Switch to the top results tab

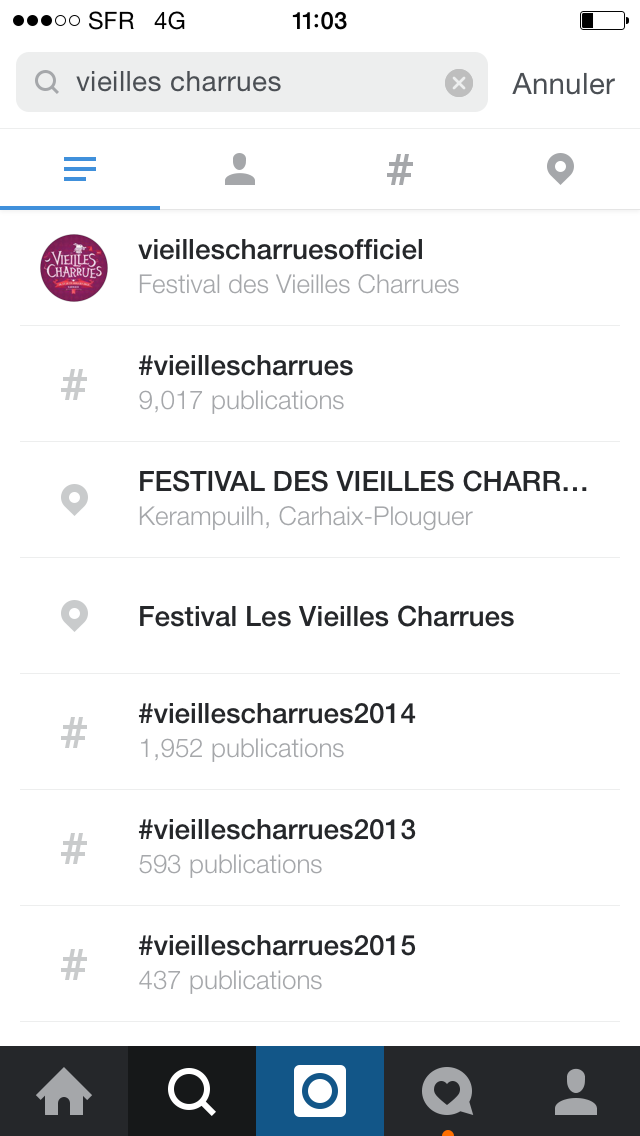click(80, 170)
